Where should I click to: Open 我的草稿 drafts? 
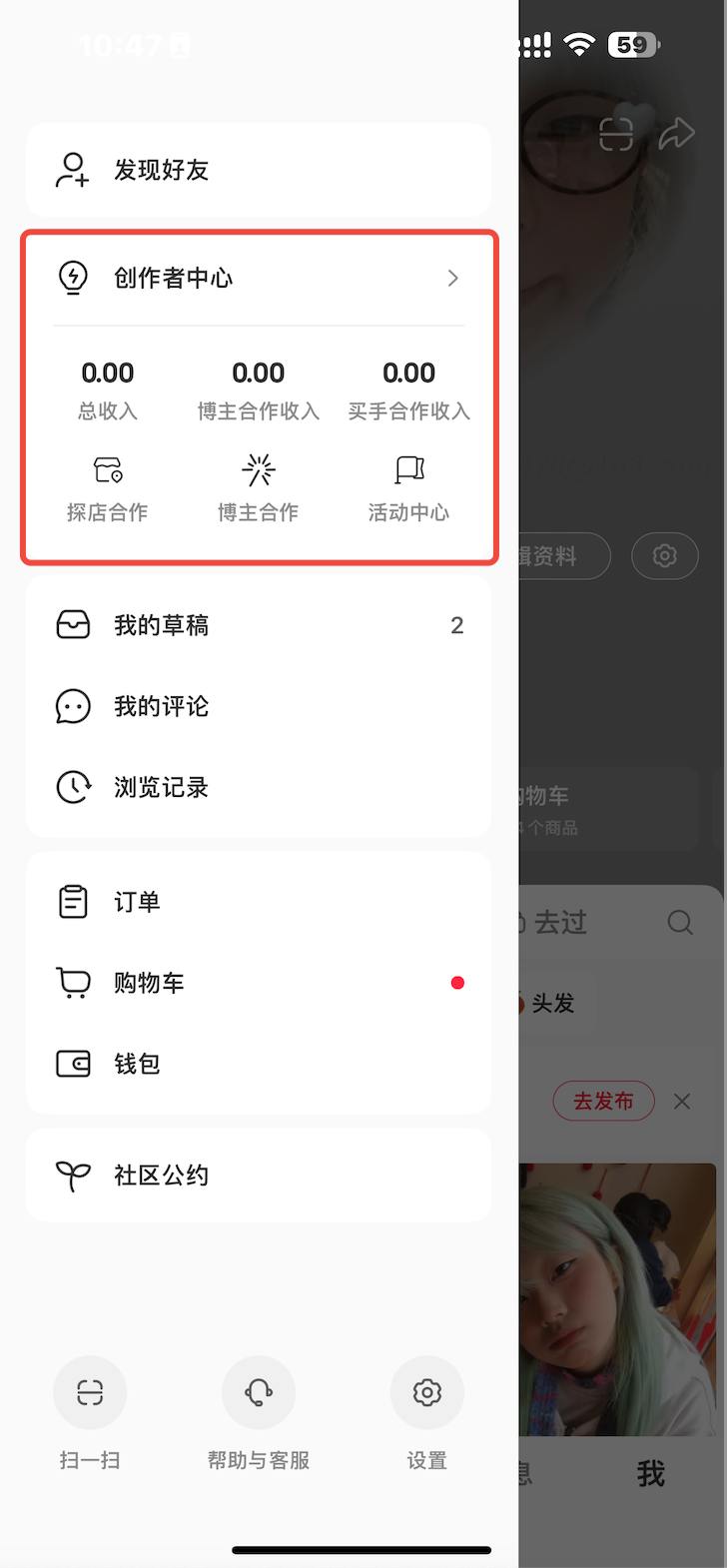pyautogui.click(x=259, y=625)
